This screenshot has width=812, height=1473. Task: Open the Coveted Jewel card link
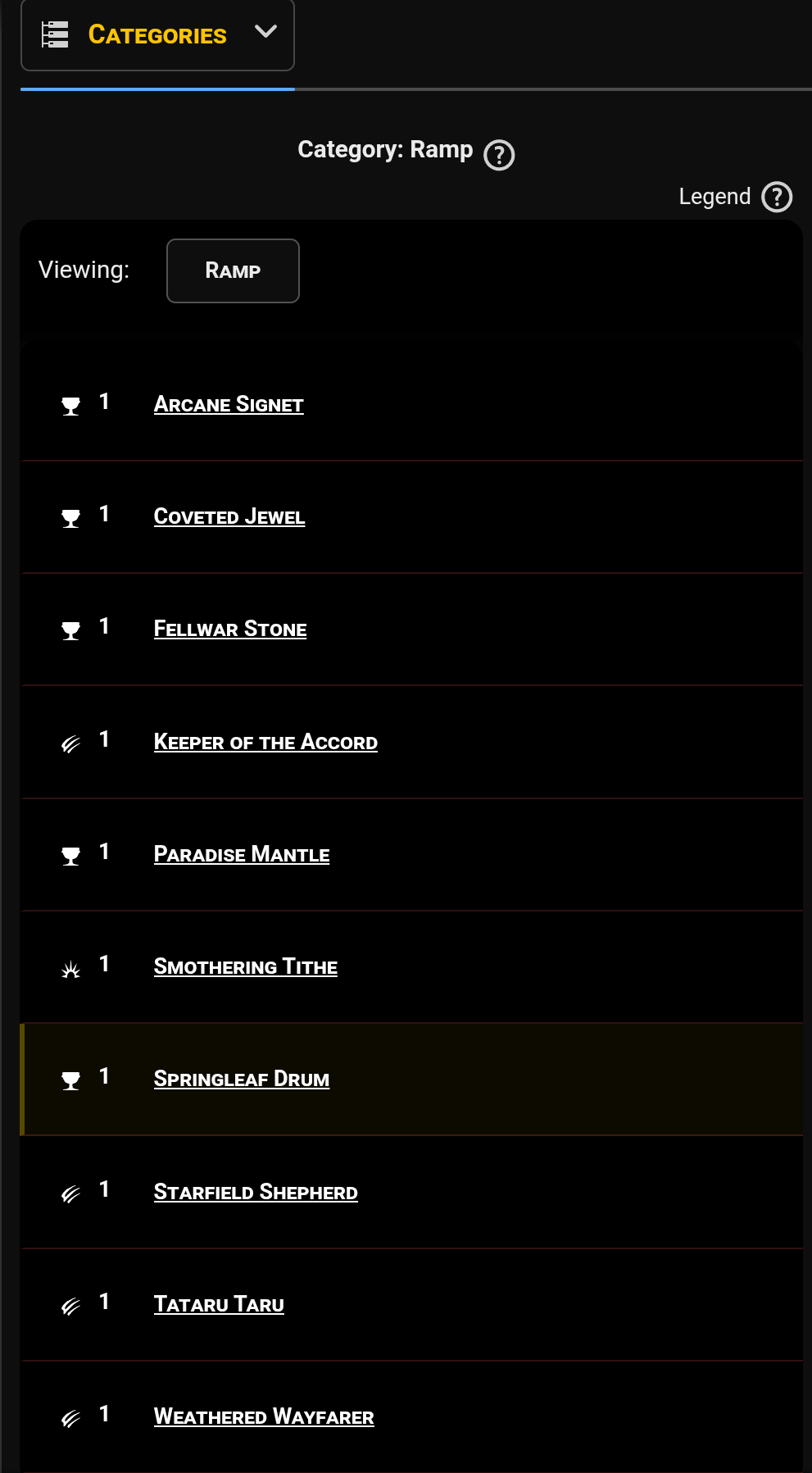229,516
